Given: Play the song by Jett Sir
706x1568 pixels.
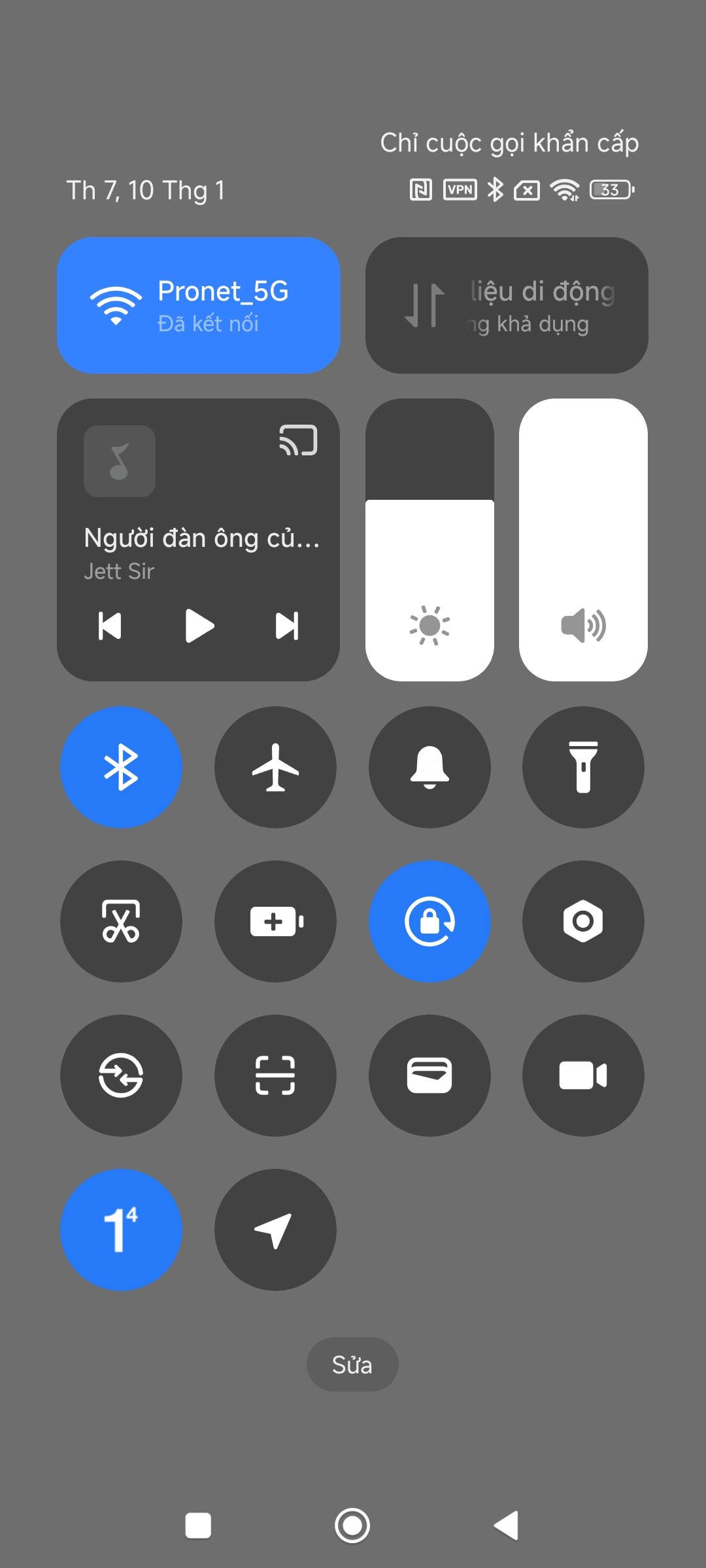Looking at the screenshot, I should coord(199,626).
